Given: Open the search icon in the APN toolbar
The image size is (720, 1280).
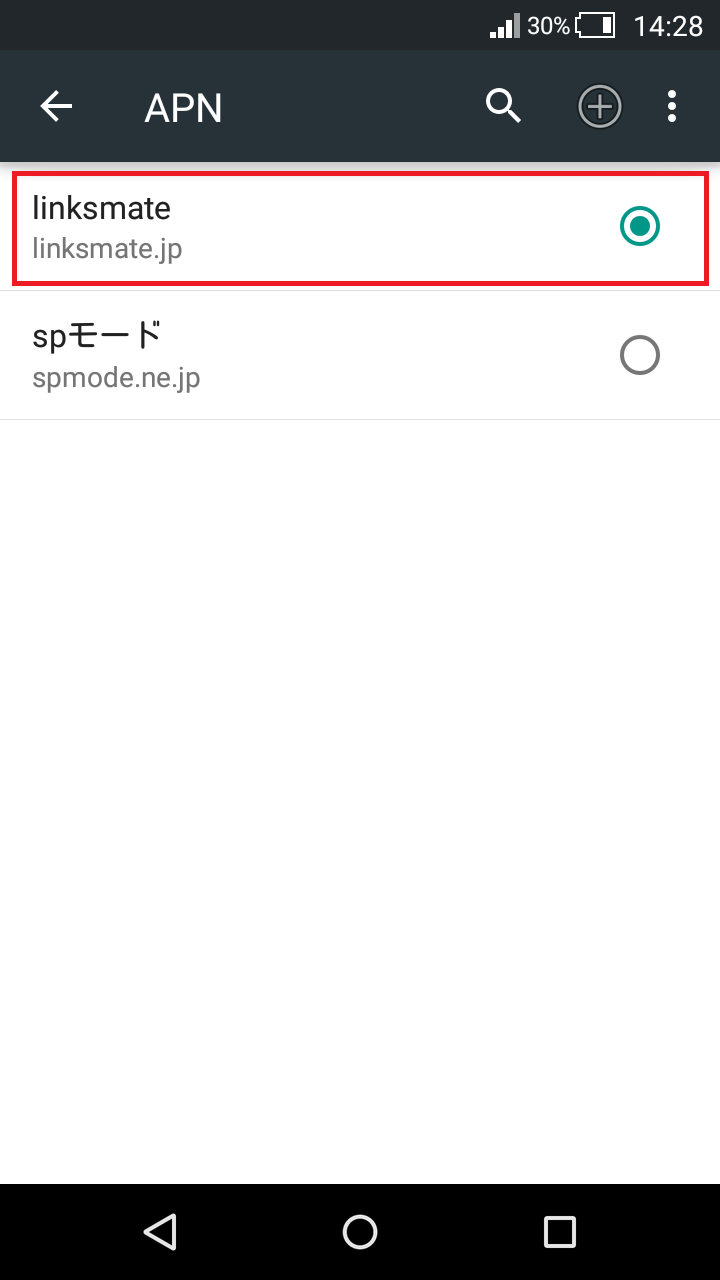Looking at the screenshot, I should [503, 105].
